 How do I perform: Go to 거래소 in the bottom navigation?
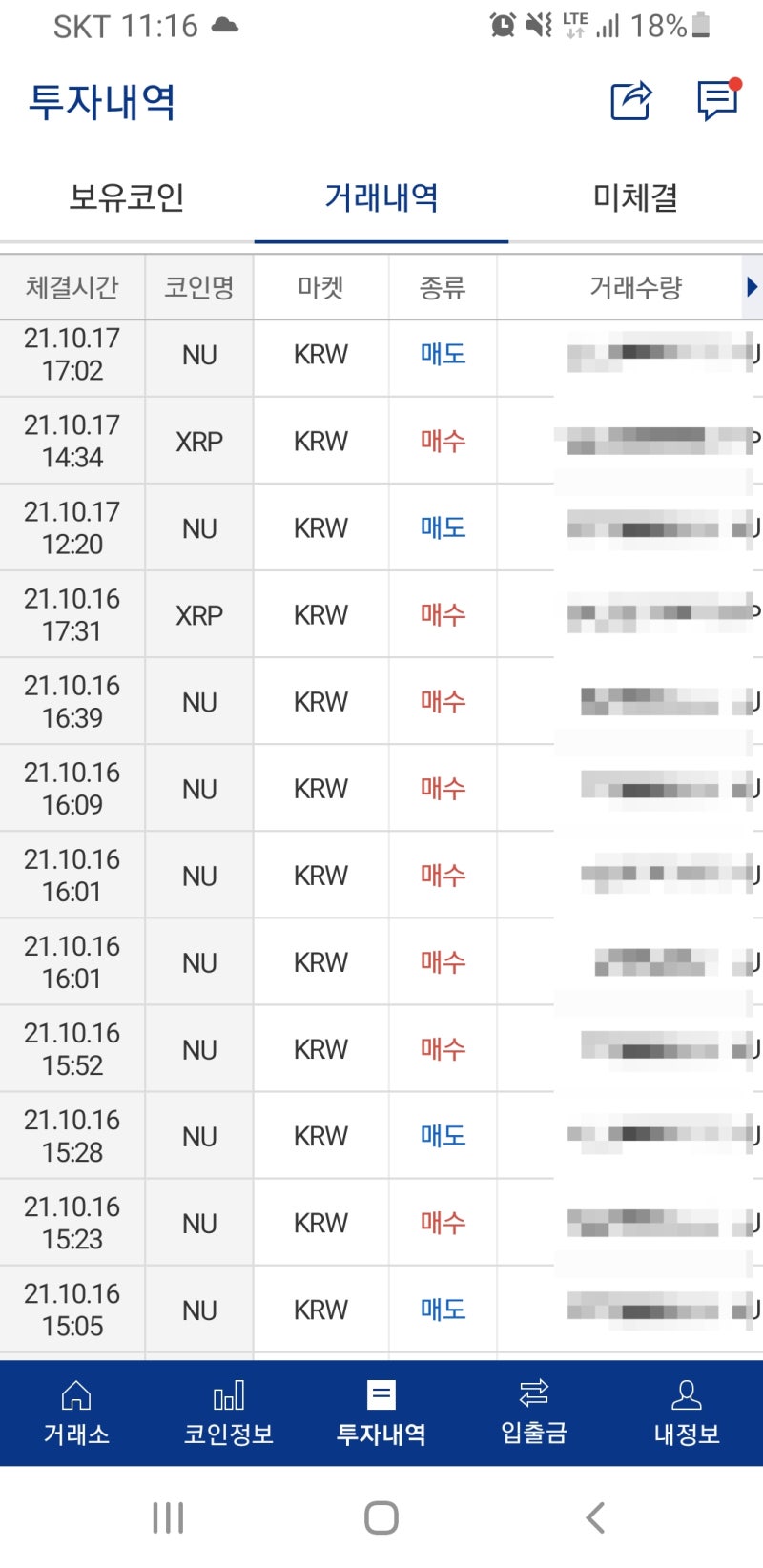coord(76,1413)
